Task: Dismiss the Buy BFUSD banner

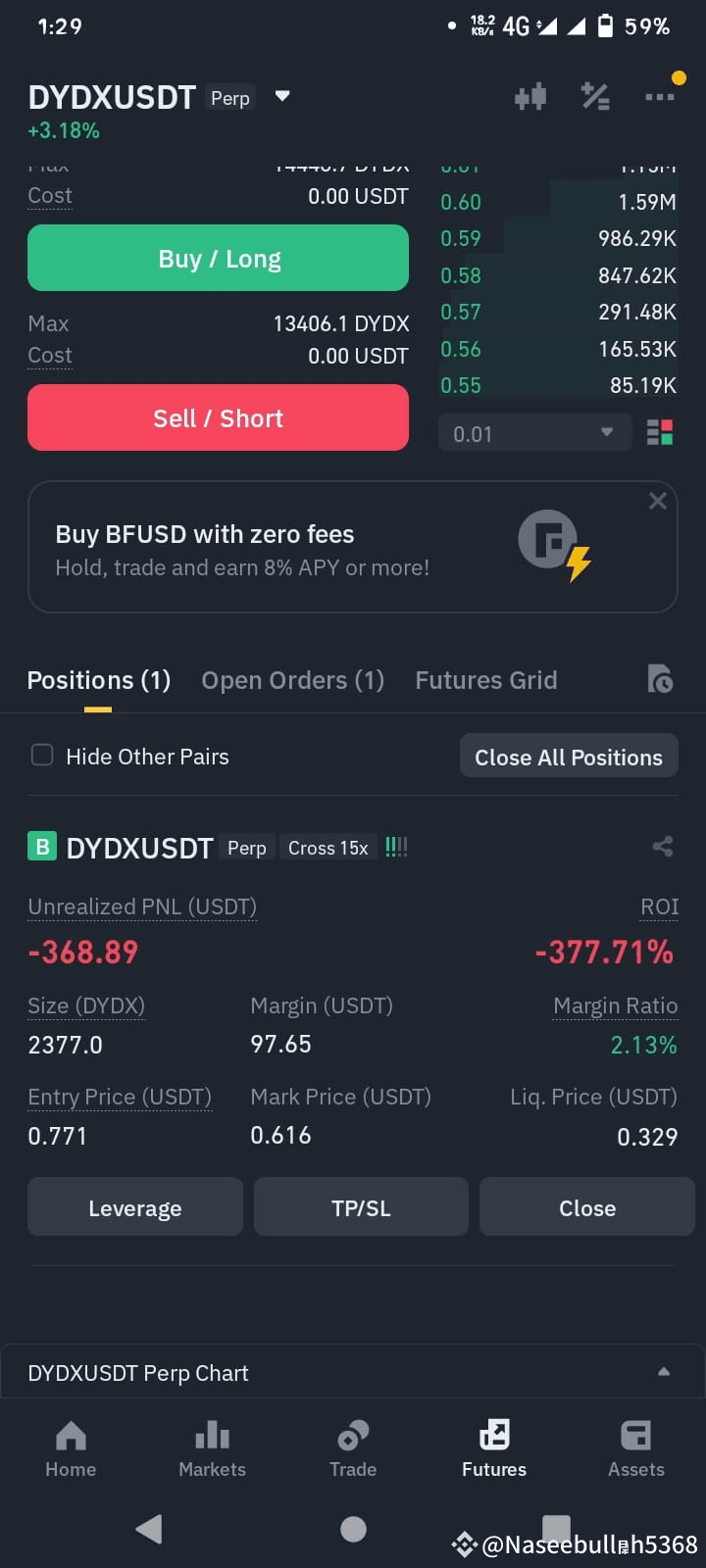Action: [658, 501]
